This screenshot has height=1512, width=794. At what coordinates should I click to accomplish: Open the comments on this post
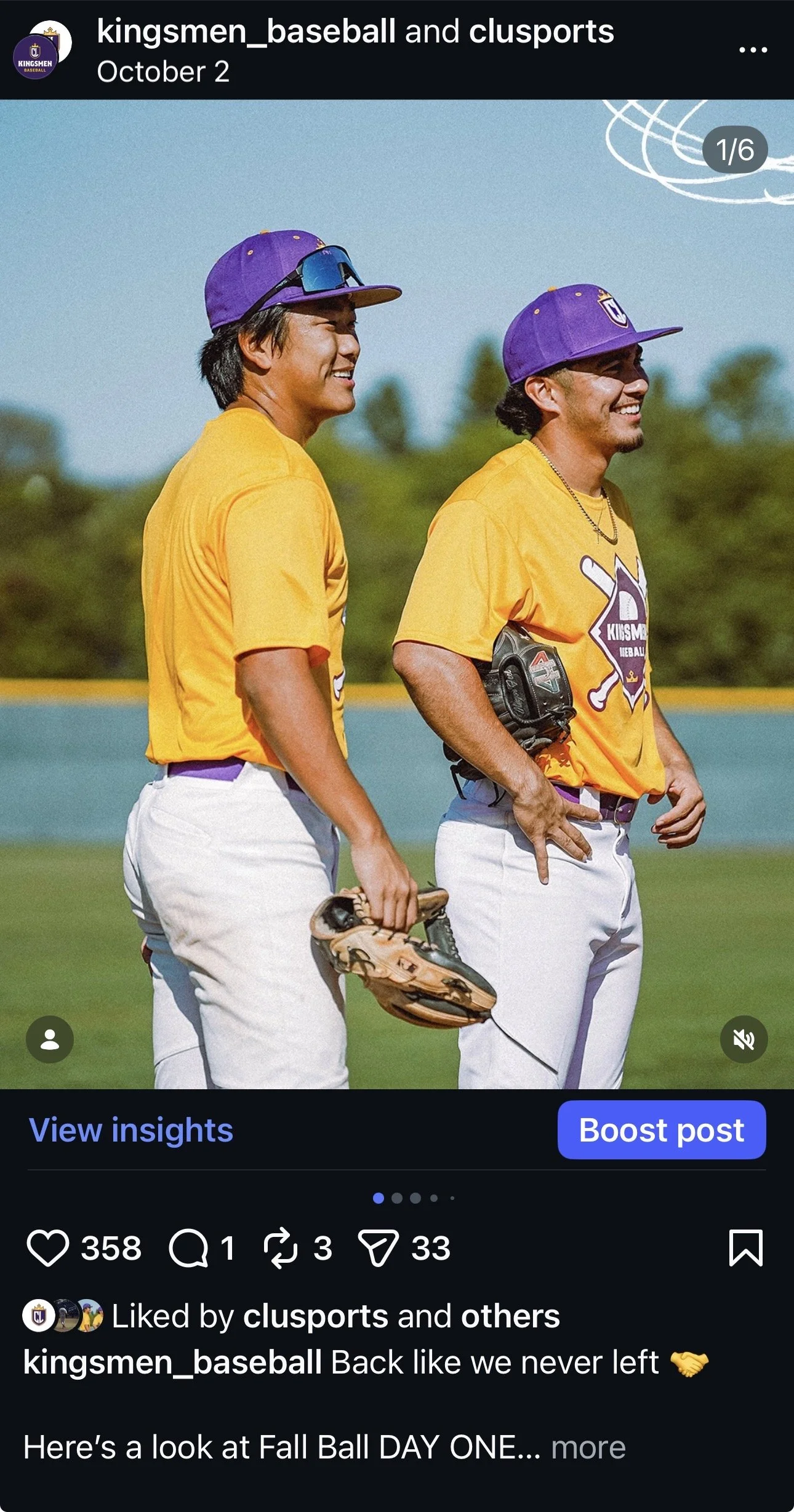[x=188, y=1249]
